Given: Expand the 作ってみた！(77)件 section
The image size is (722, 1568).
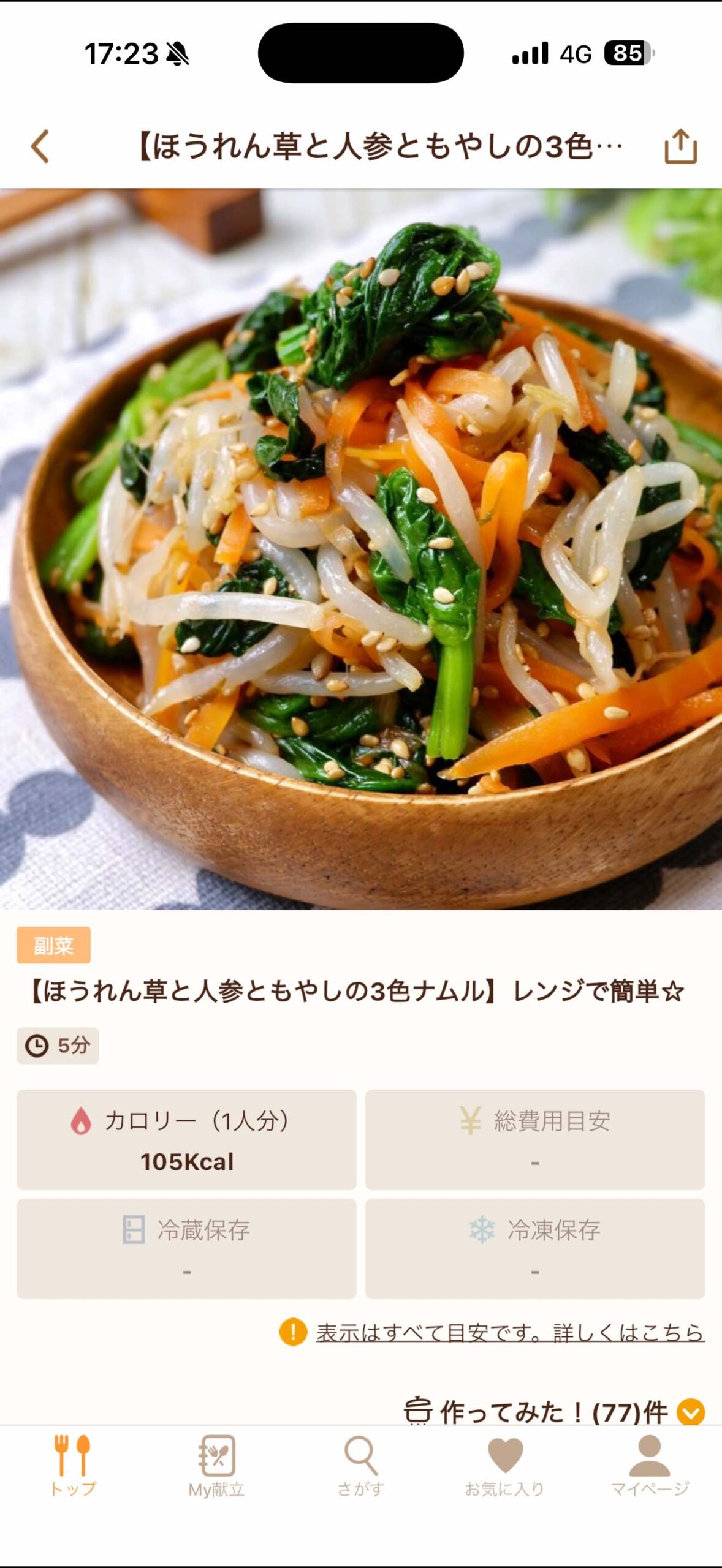Looking at the screenshot, I should pyautogui.click(x=690, y=1411).
